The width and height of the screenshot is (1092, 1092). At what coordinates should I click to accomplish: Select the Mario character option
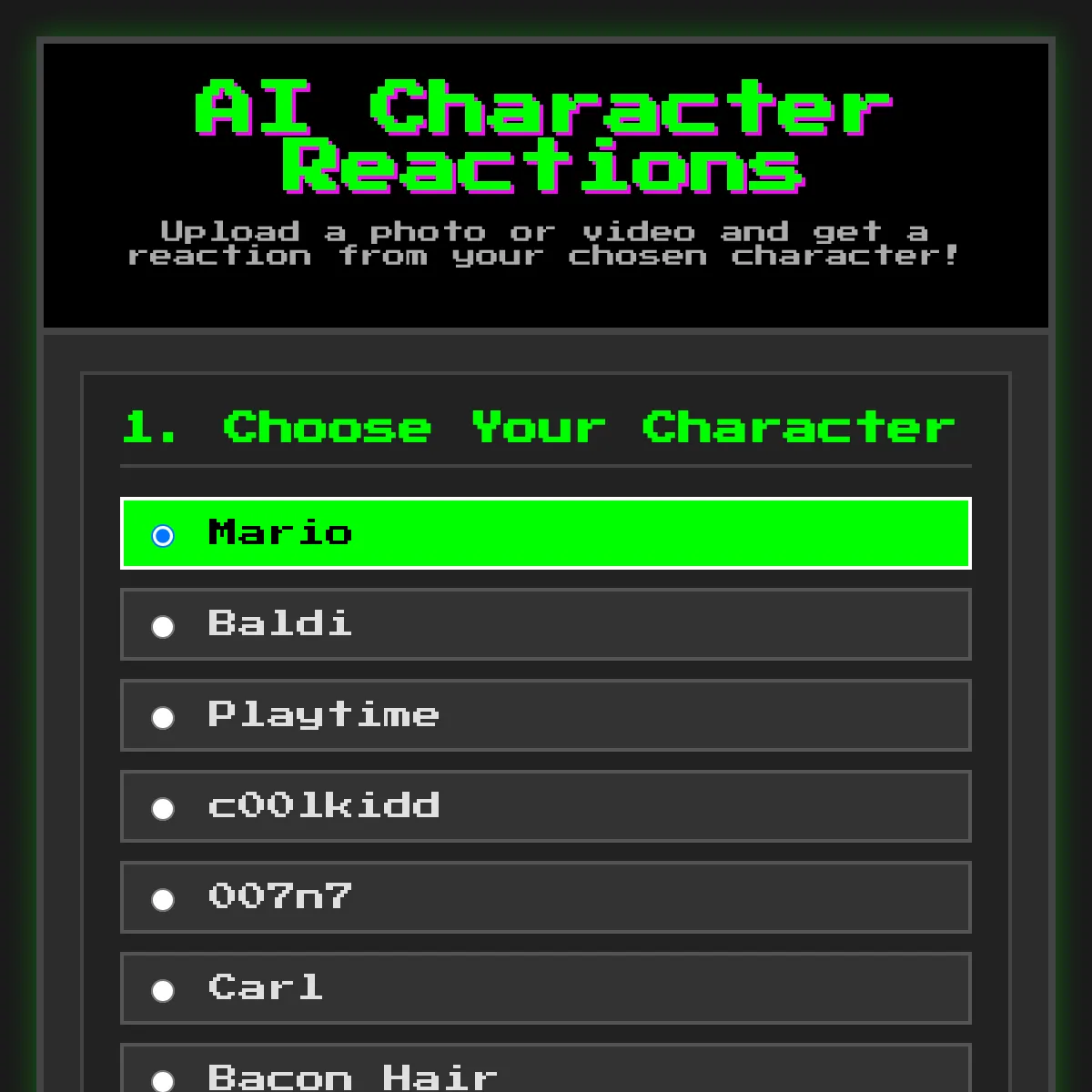tap(163, 535)
